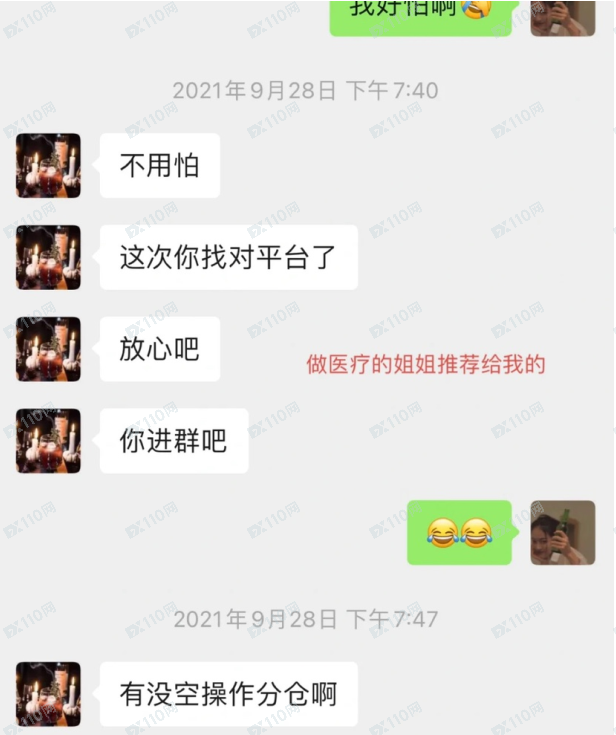View profile from avatar beside 放心吧

(x=48, y=349)
